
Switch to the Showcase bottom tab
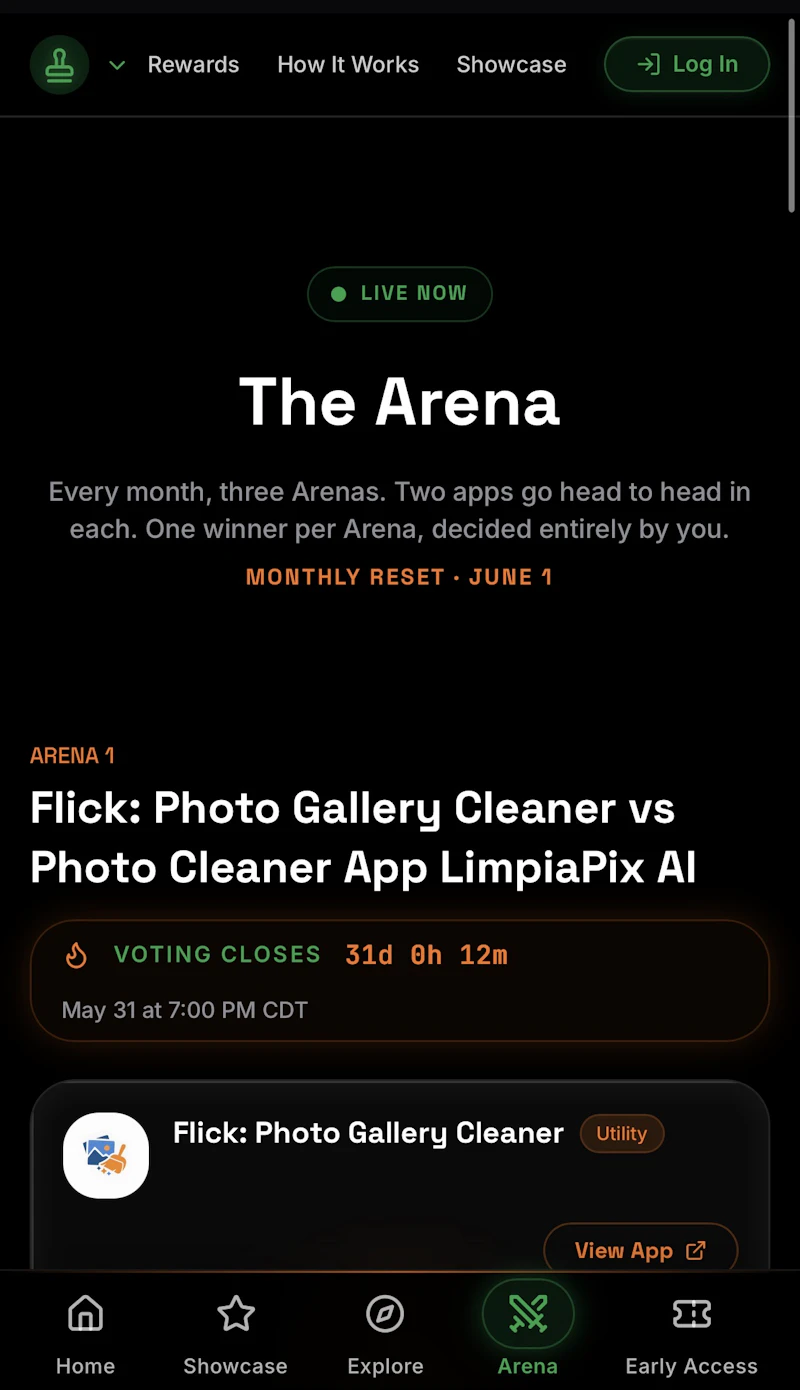pyautogui.click(x=235, y=1335)
